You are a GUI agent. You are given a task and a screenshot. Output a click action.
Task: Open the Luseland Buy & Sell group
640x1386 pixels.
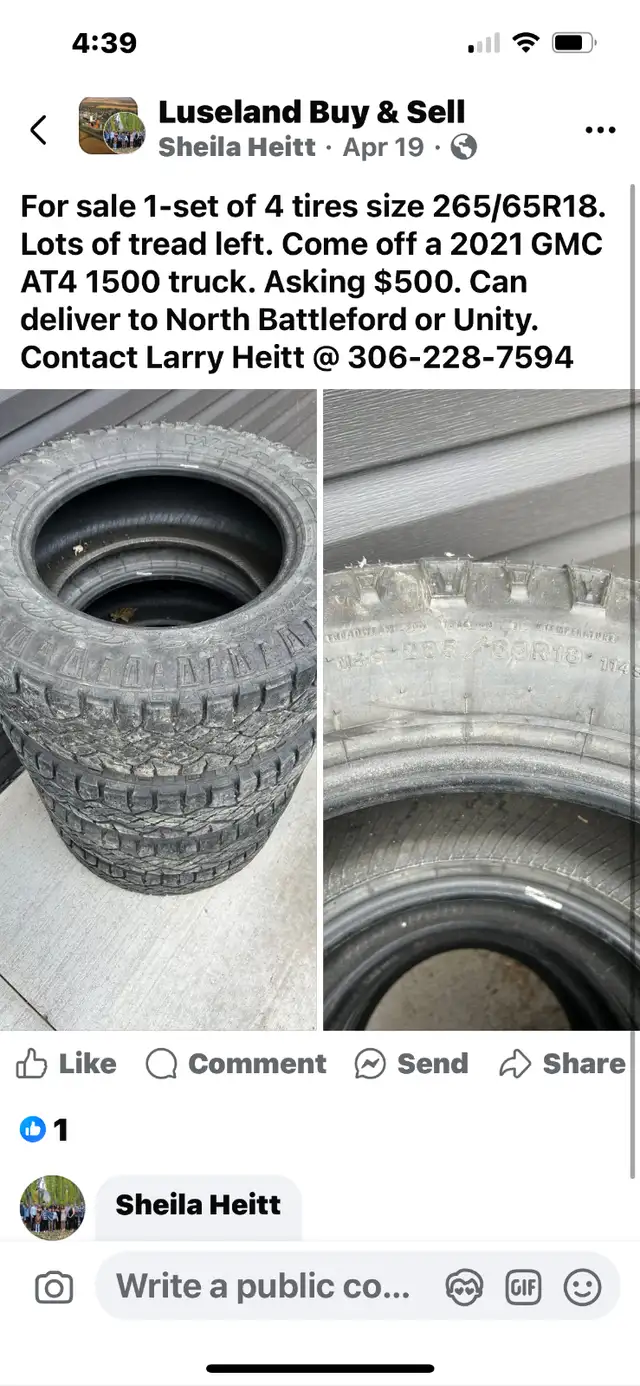click(311, 111)
